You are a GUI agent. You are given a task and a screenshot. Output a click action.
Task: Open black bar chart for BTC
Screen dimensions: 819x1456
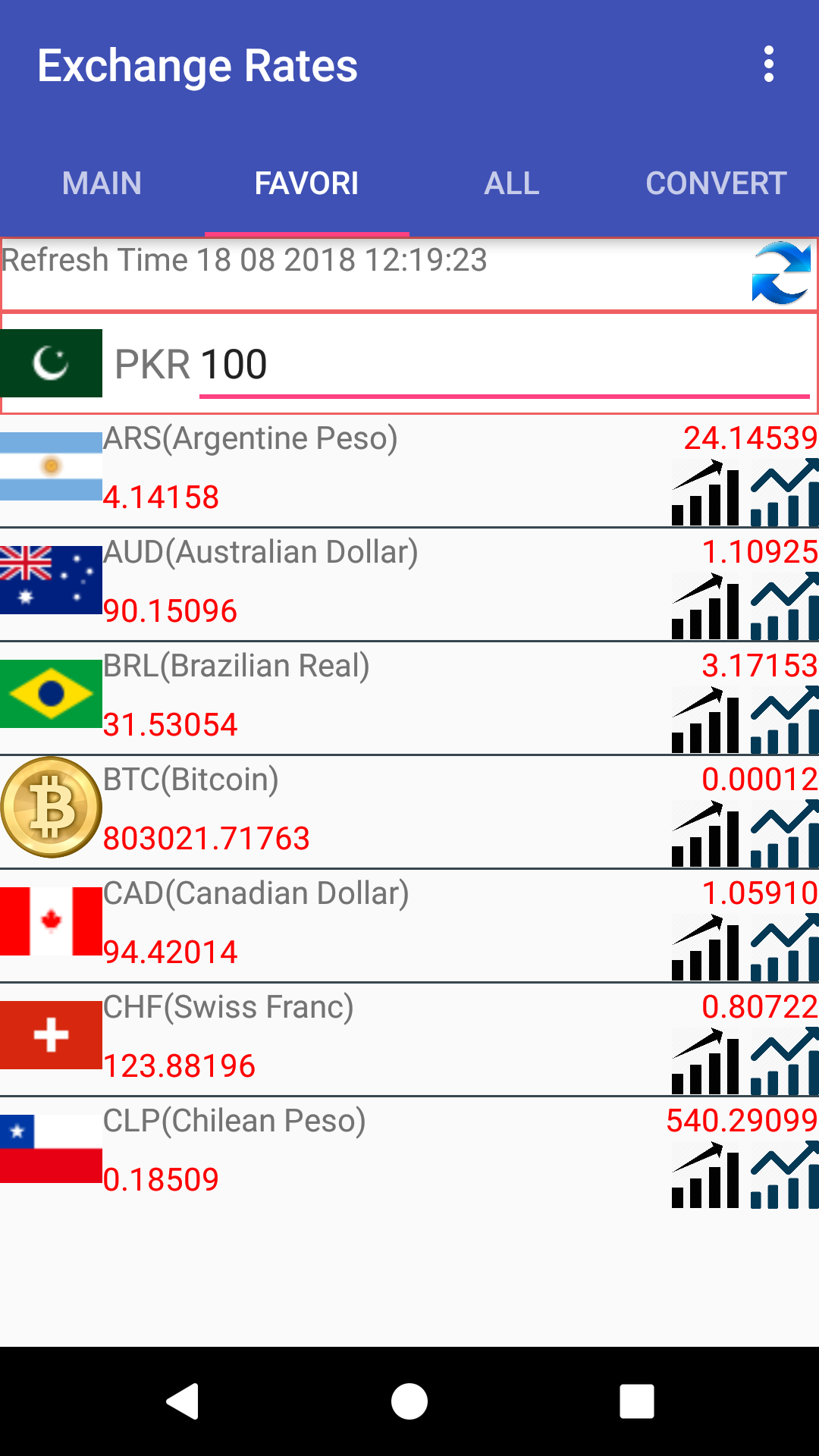point(705,834)
